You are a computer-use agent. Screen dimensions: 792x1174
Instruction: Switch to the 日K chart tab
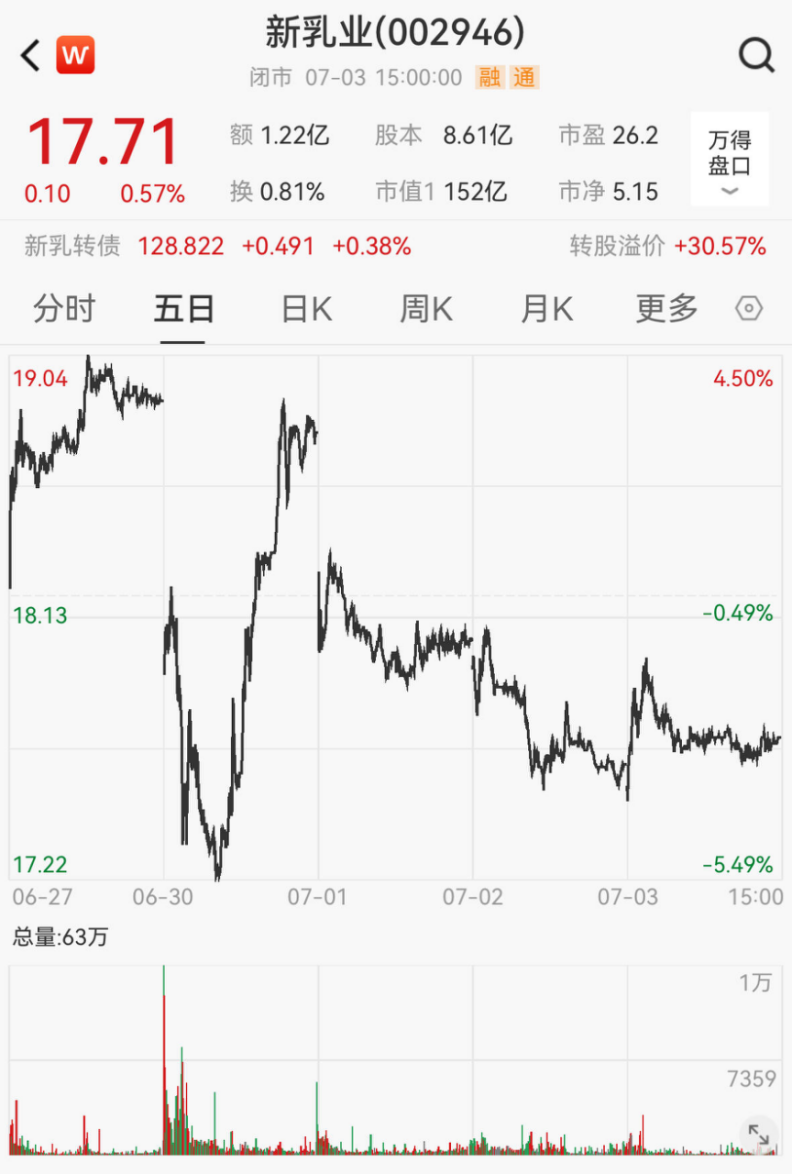306,309
